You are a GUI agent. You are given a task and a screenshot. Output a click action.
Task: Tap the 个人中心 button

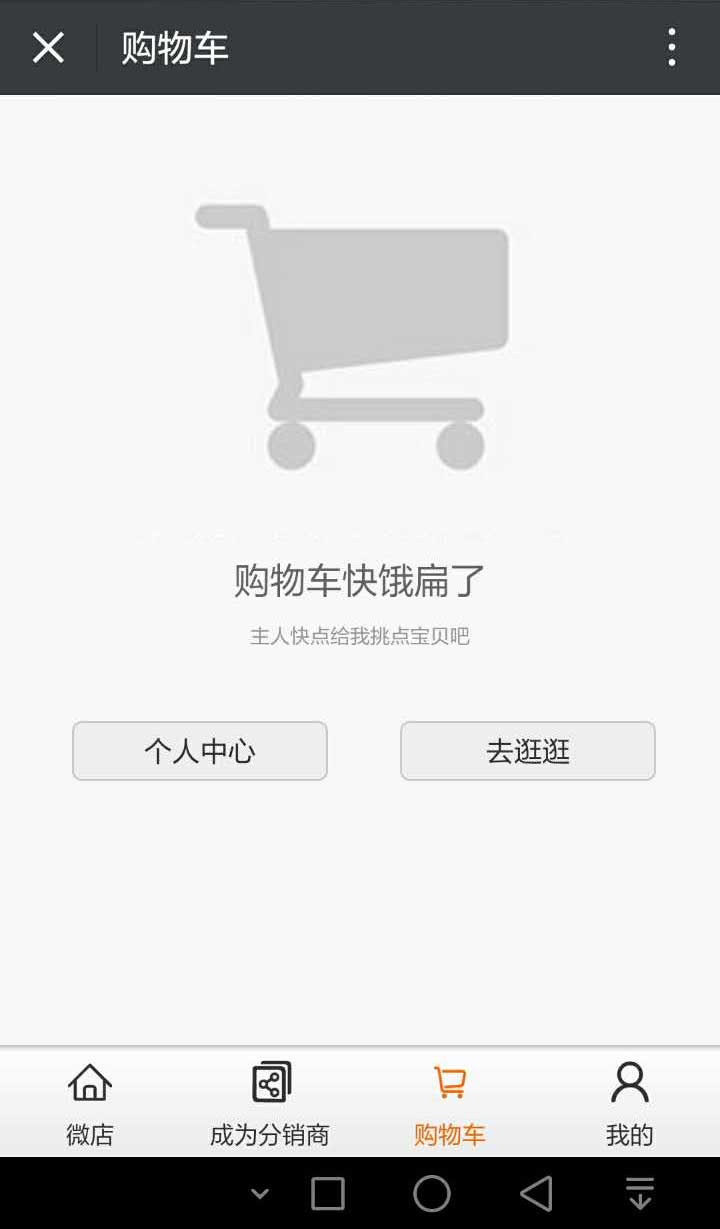[x=200, y=751]
